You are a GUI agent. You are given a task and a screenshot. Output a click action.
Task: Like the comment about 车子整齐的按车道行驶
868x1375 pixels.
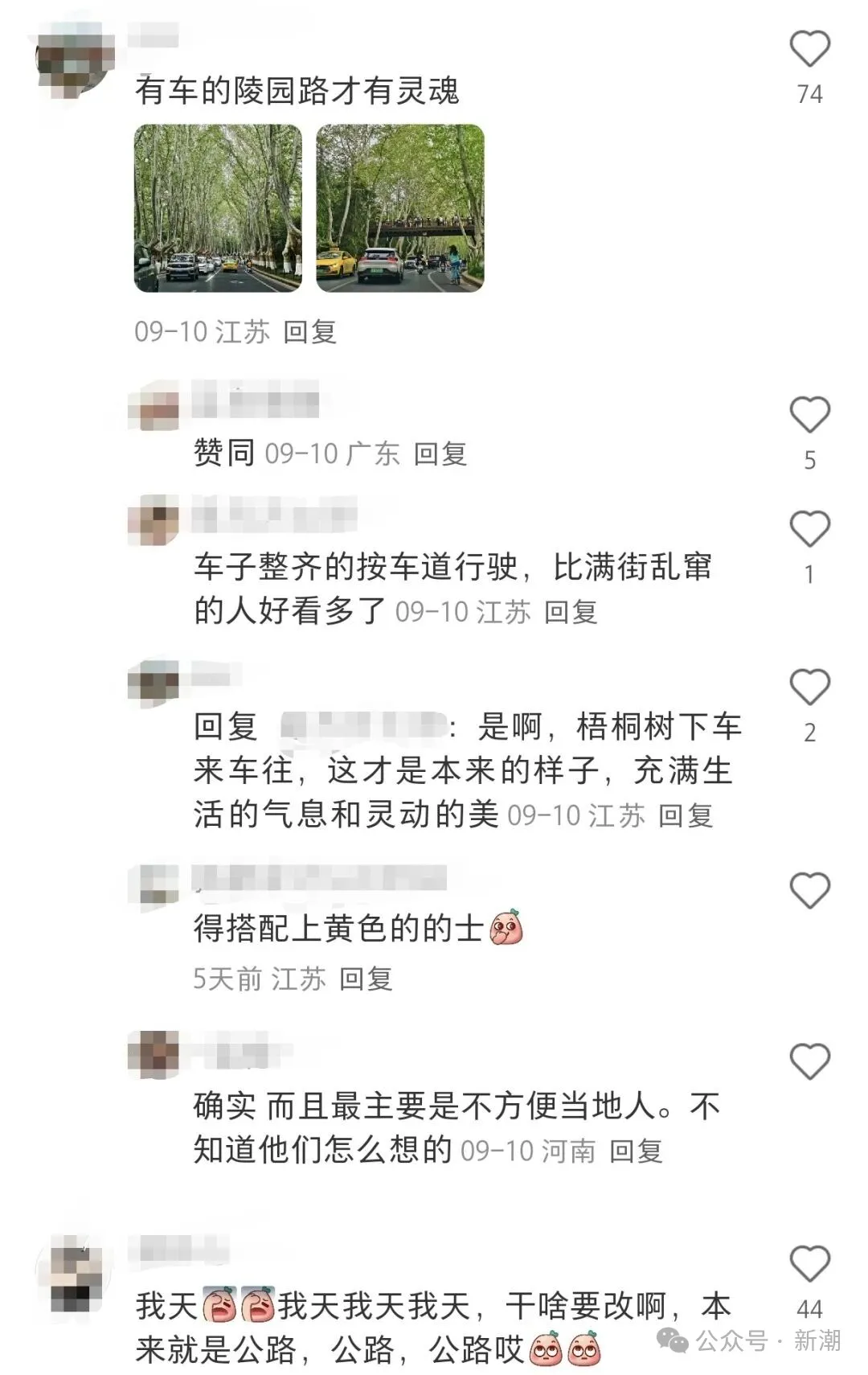click(809, 529)
